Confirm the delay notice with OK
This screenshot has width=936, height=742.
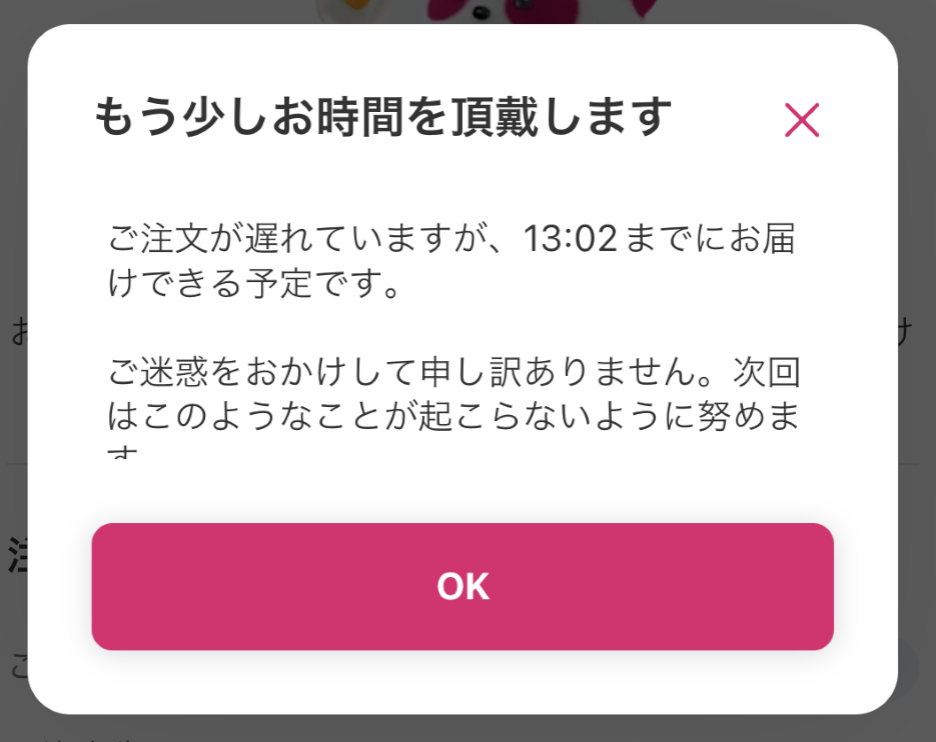point(462,587)
